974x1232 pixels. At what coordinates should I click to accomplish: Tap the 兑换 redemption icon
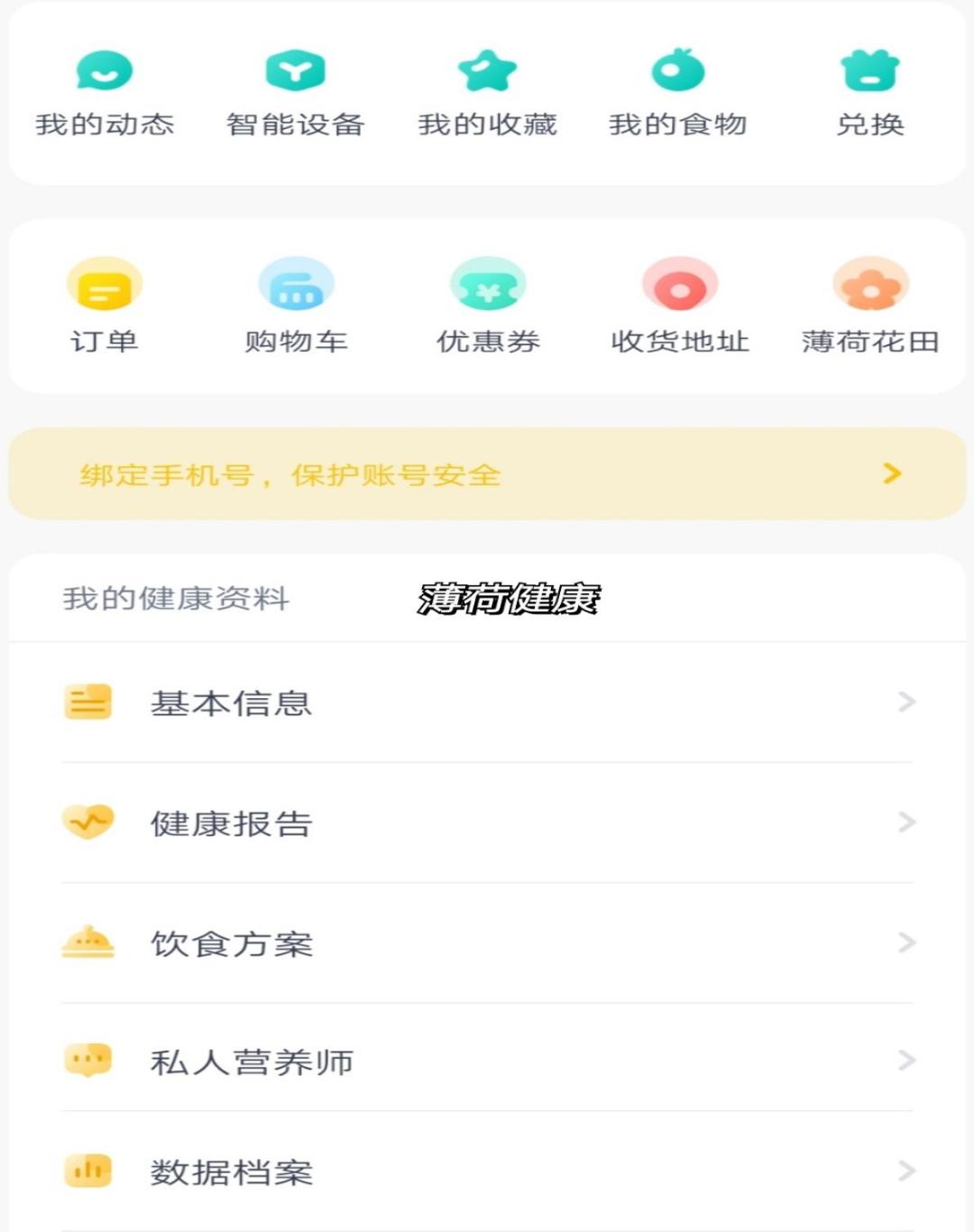[x=868, y=70]
